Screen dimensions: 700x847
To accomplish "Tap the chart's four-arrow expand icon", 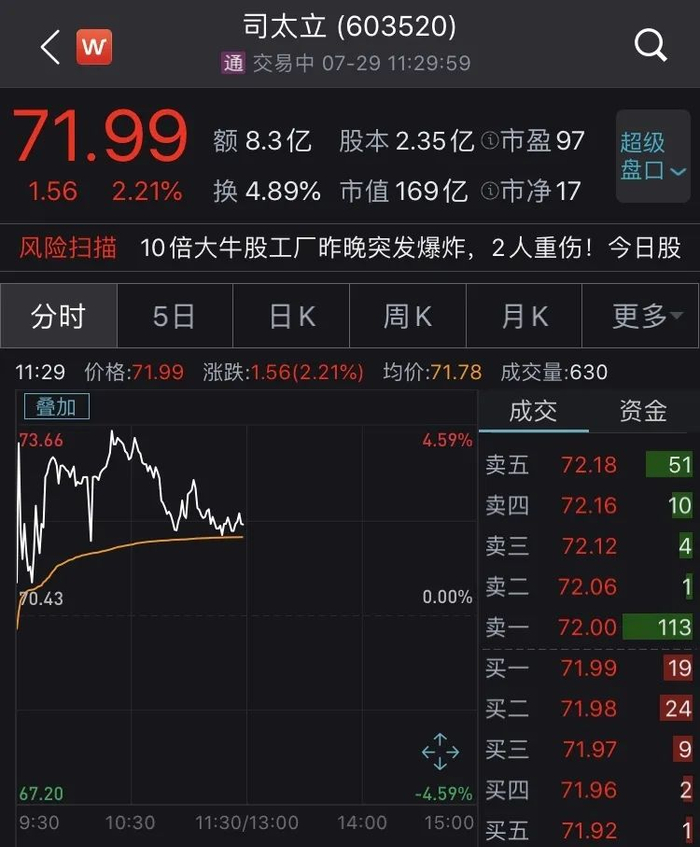I will click(440, 751).
